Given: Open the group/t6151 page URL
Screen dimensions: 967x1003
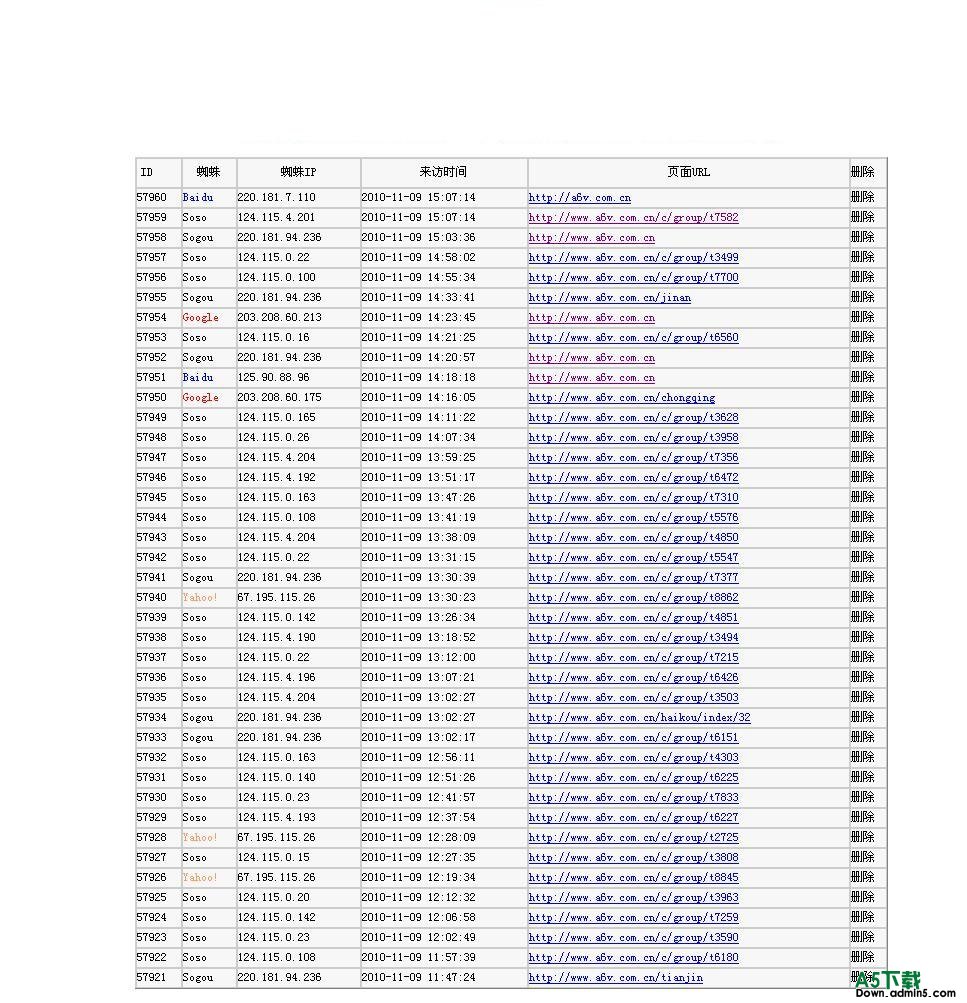Looking at the screenshot, I should [x=633, y=738].
